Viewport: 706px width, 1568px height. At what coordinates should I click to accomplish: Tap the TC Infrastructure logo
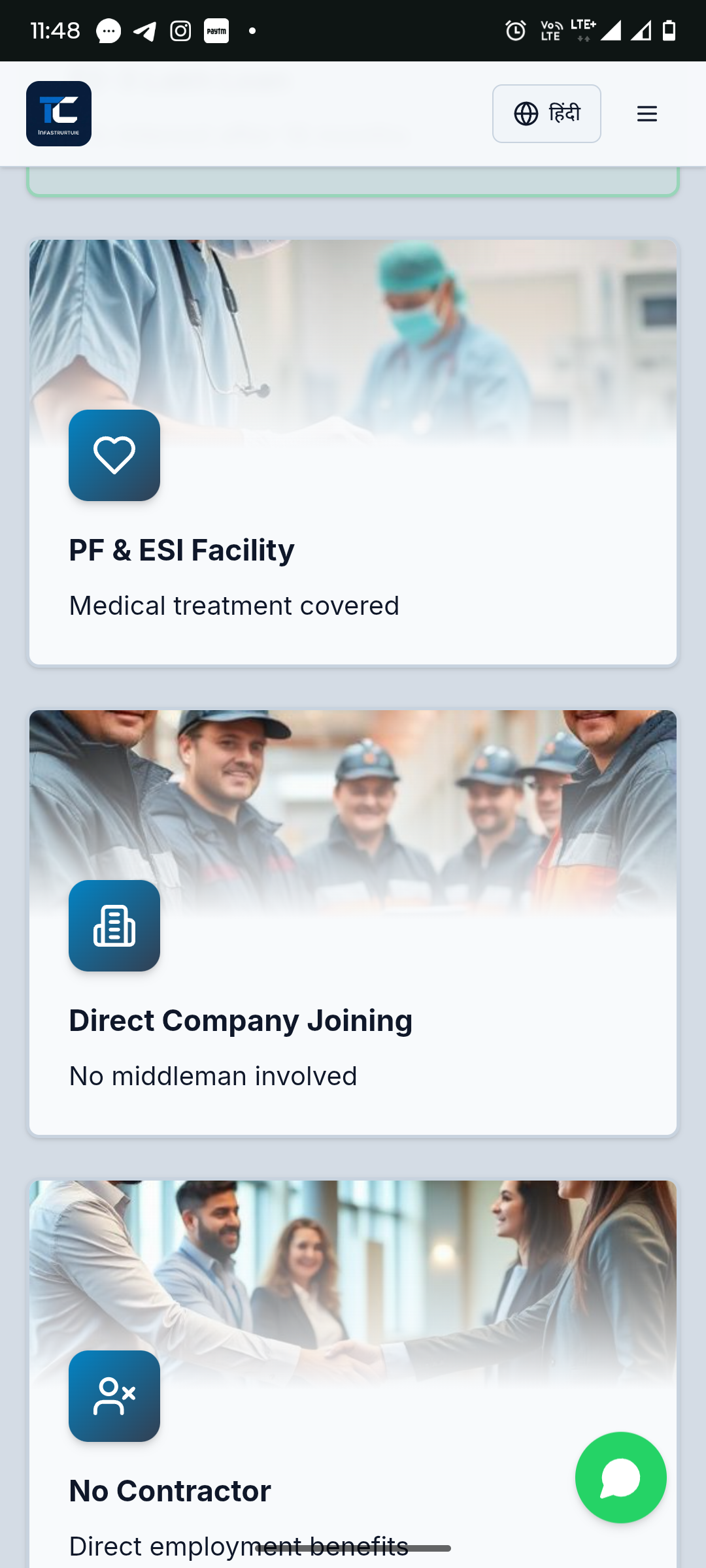[x=59, y=114]
